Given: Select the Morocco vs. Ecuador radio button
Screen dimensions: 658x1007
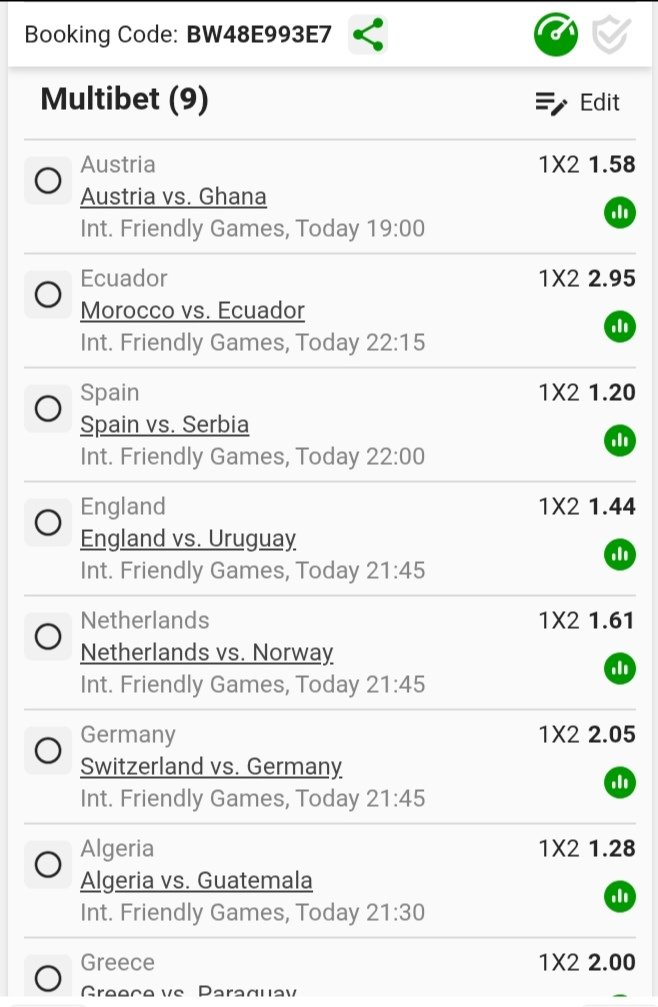Looking at the screenshot, I should pos(48,295).
